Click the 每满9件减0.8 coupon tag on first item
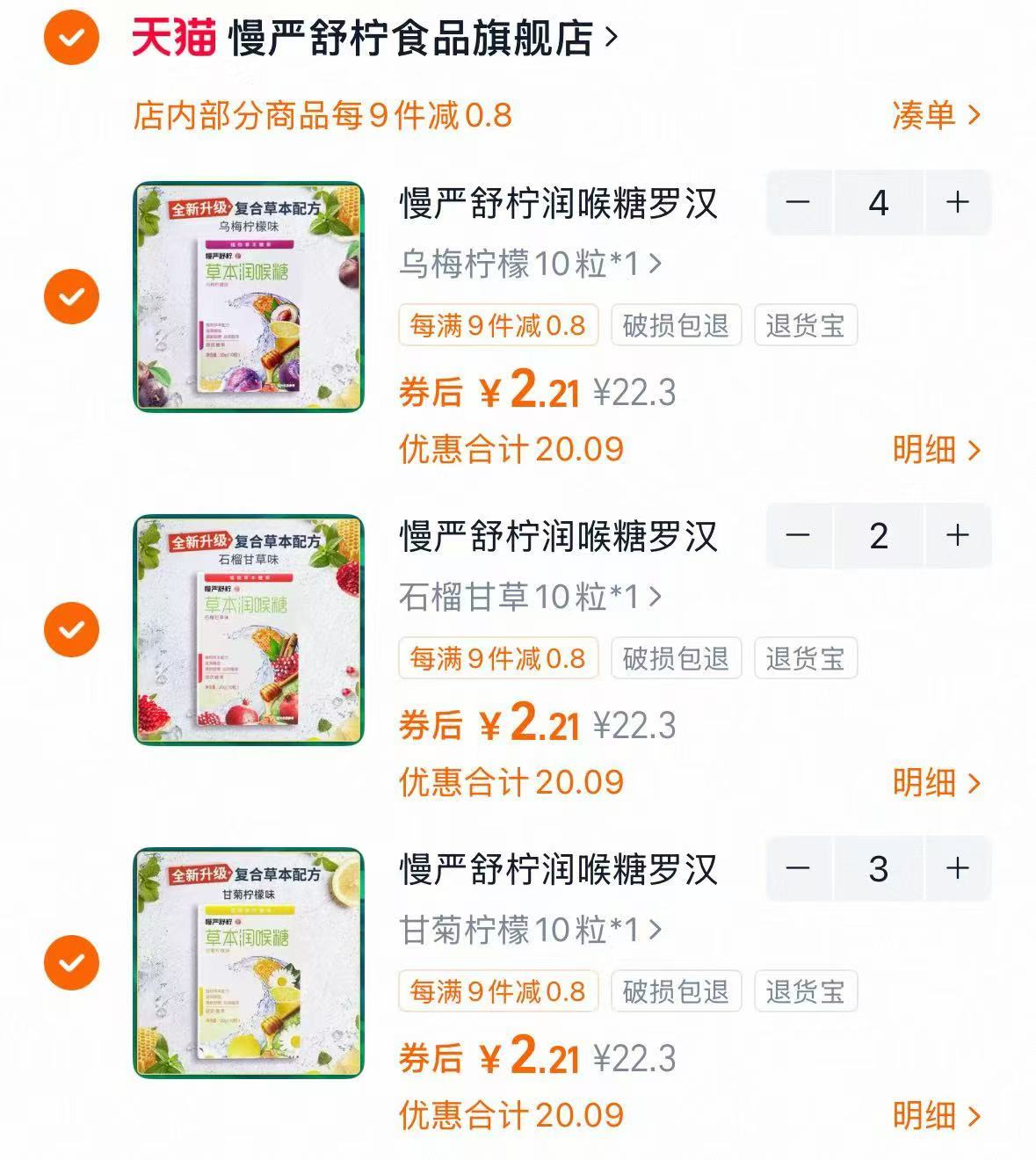This screenshot has width=1036, height=1160. click(497, 324)
